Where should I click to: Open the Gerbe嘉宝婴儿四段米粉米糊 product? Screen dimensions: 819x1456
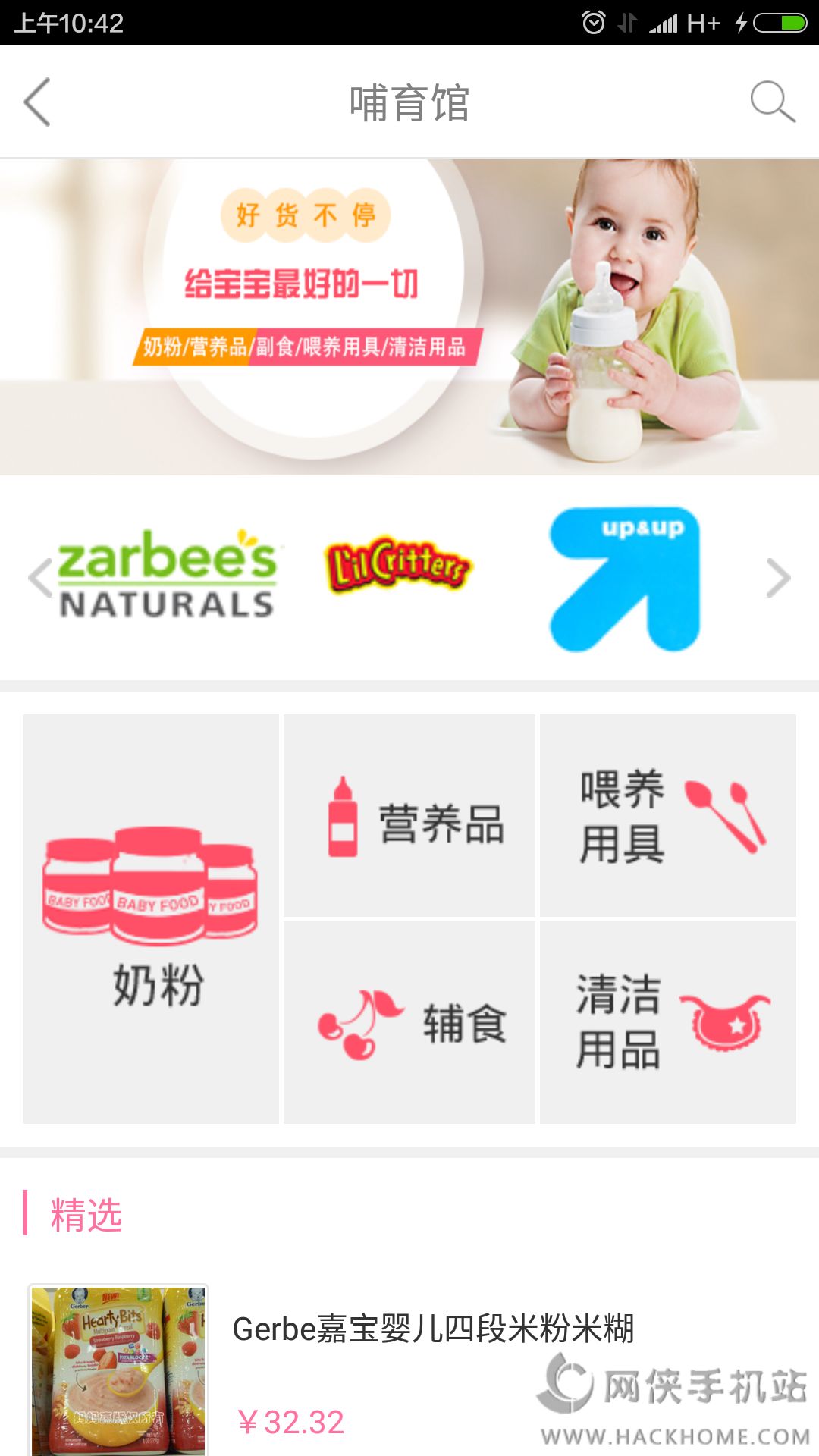pyautogui.click(x=409, y=1370)
